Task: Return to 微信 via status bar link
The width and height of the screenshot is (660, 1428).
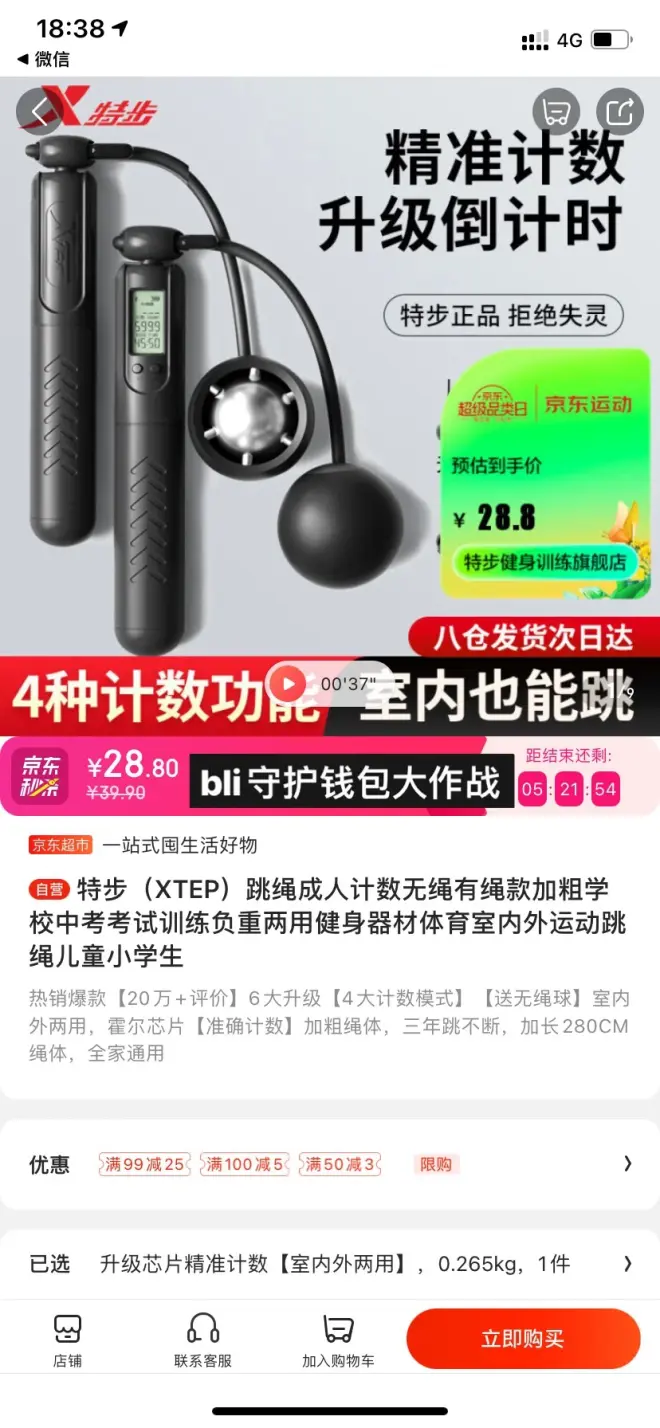Action: tap(45, 60)
